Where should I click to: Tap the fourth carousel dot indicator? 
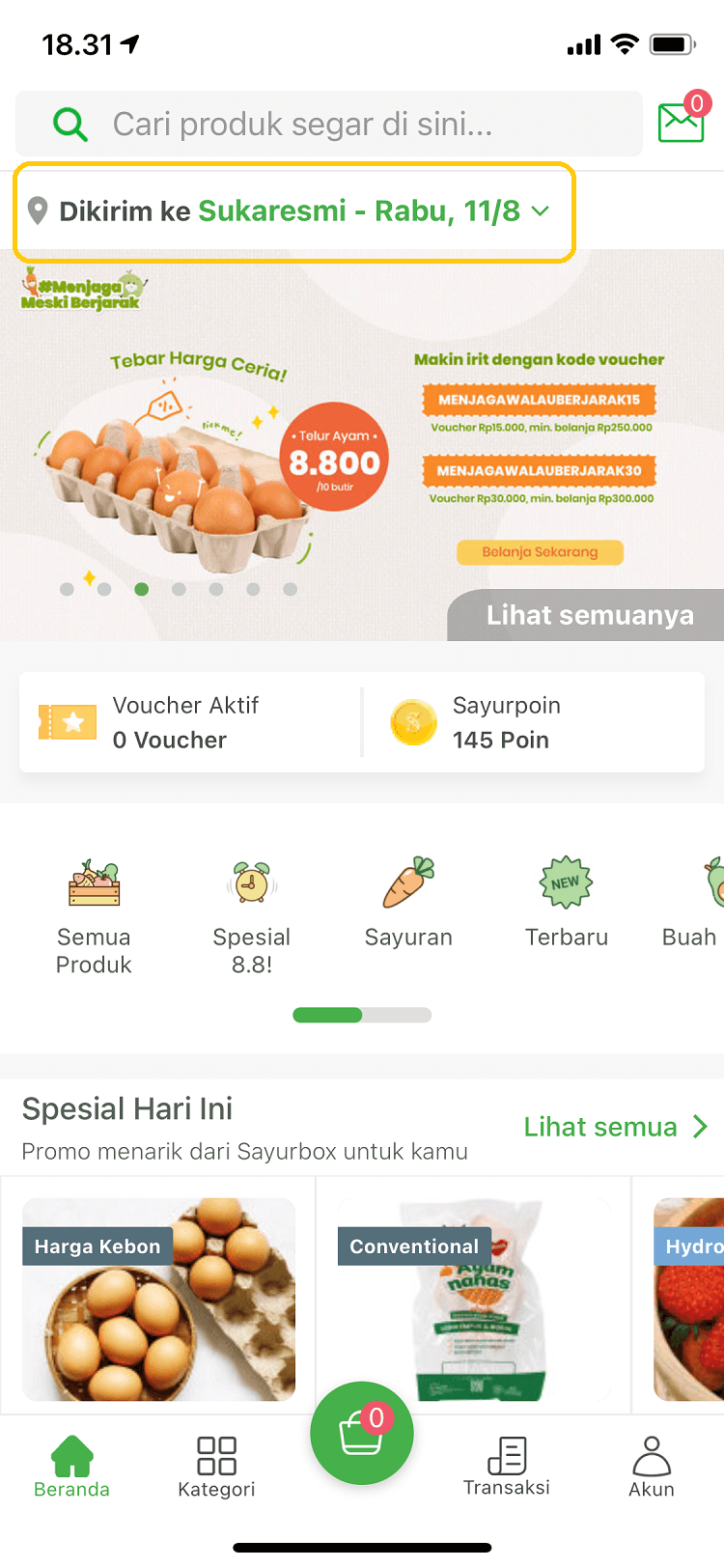click(x=179, y=589)
